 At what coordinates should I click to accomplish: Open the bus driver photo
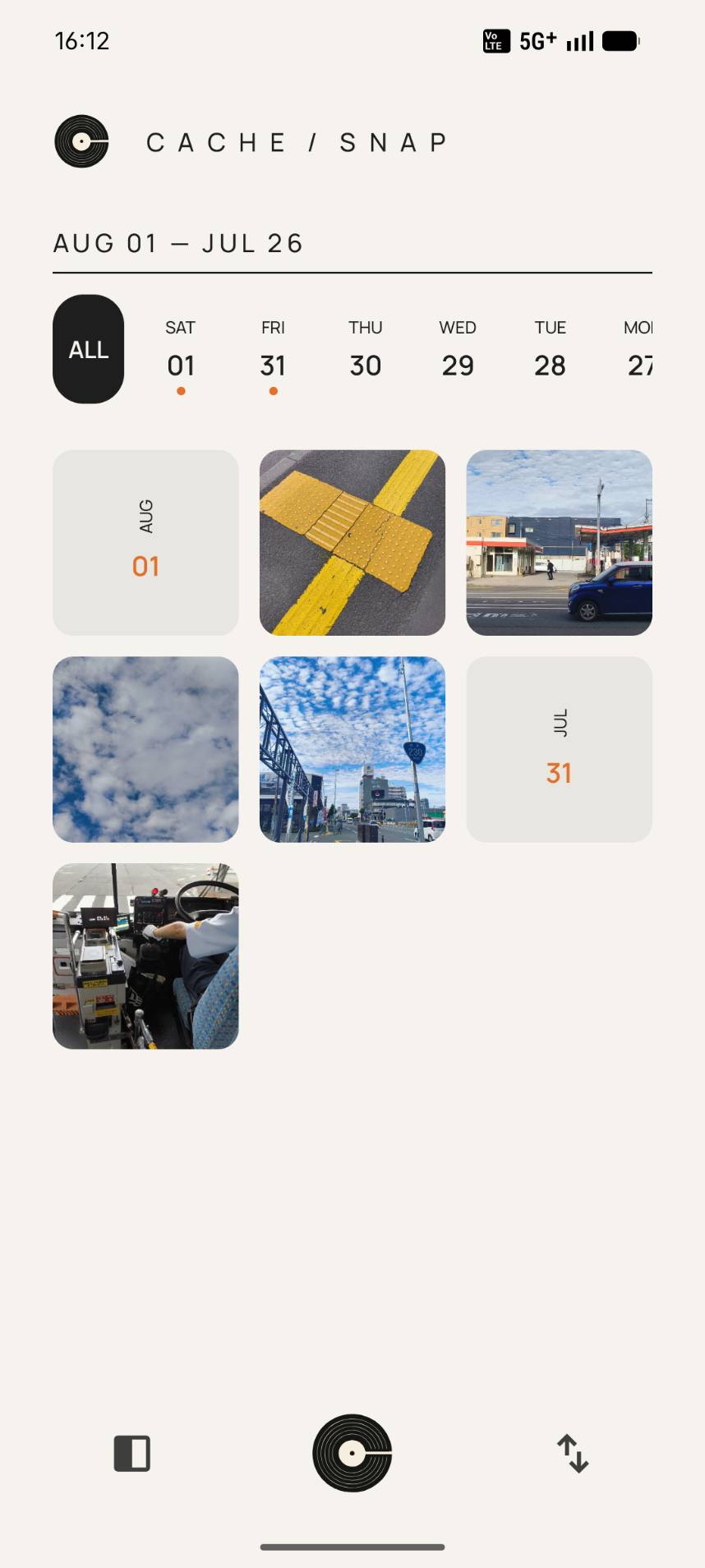145,956
